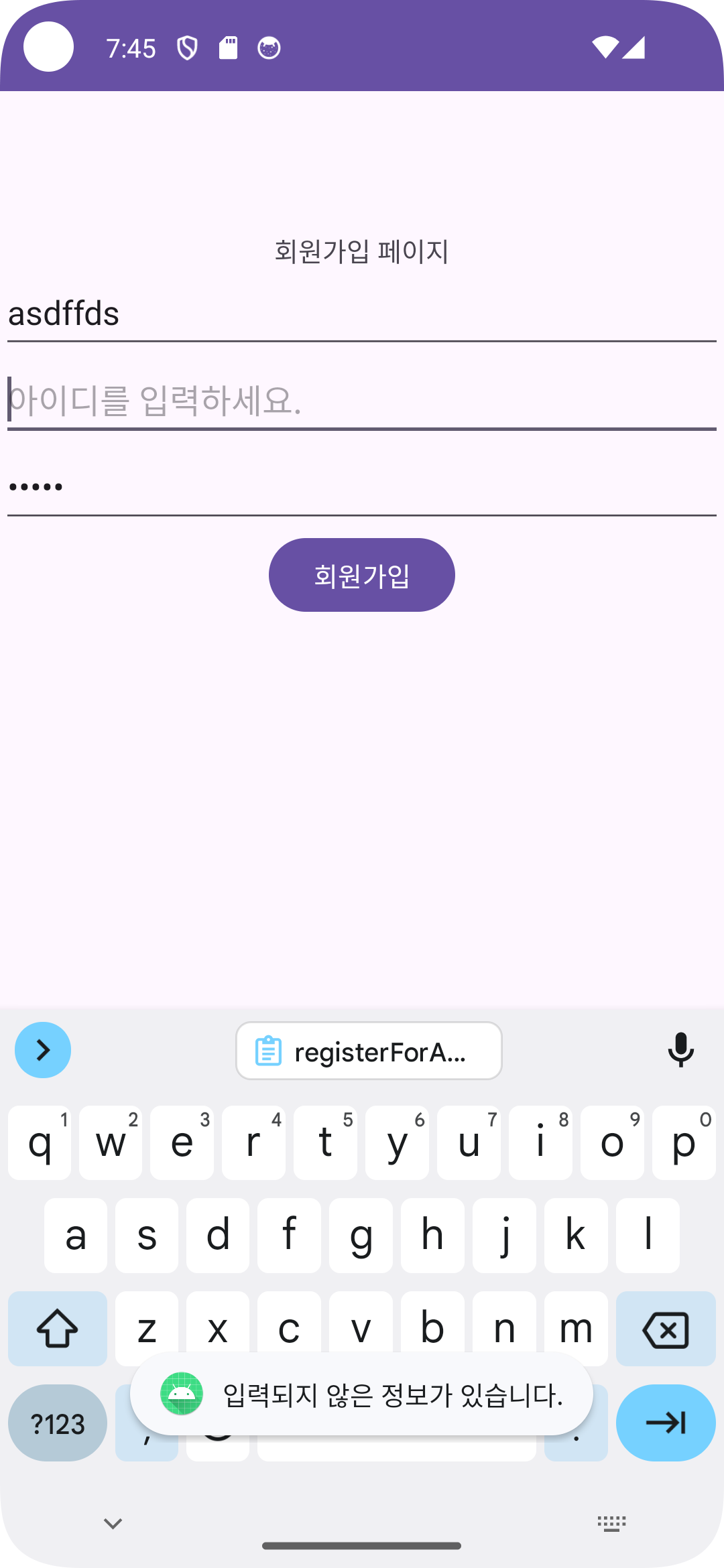Tap the name field containing asdffds

(362, 314)
